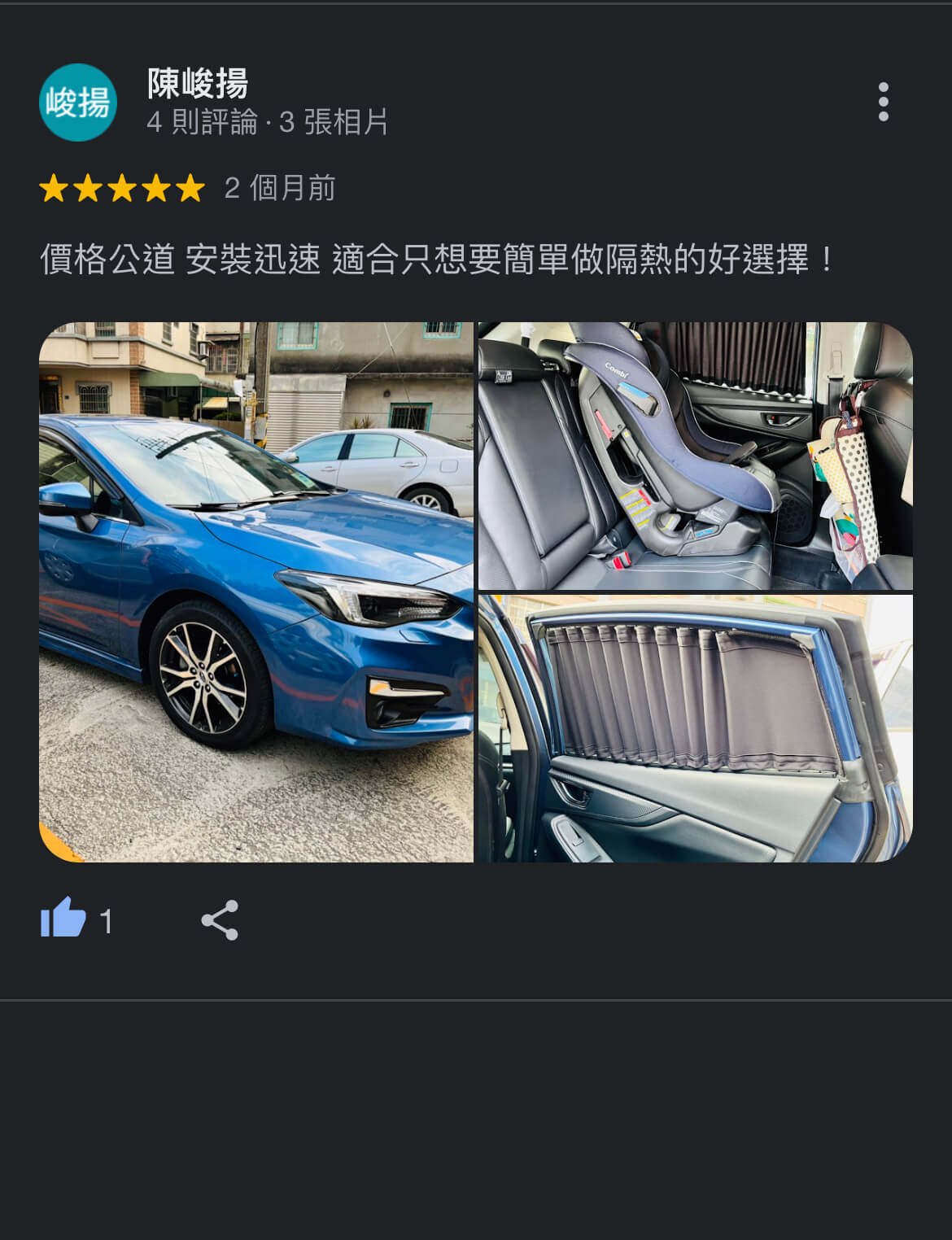View the child car seat photo

(x=695, y=456)
